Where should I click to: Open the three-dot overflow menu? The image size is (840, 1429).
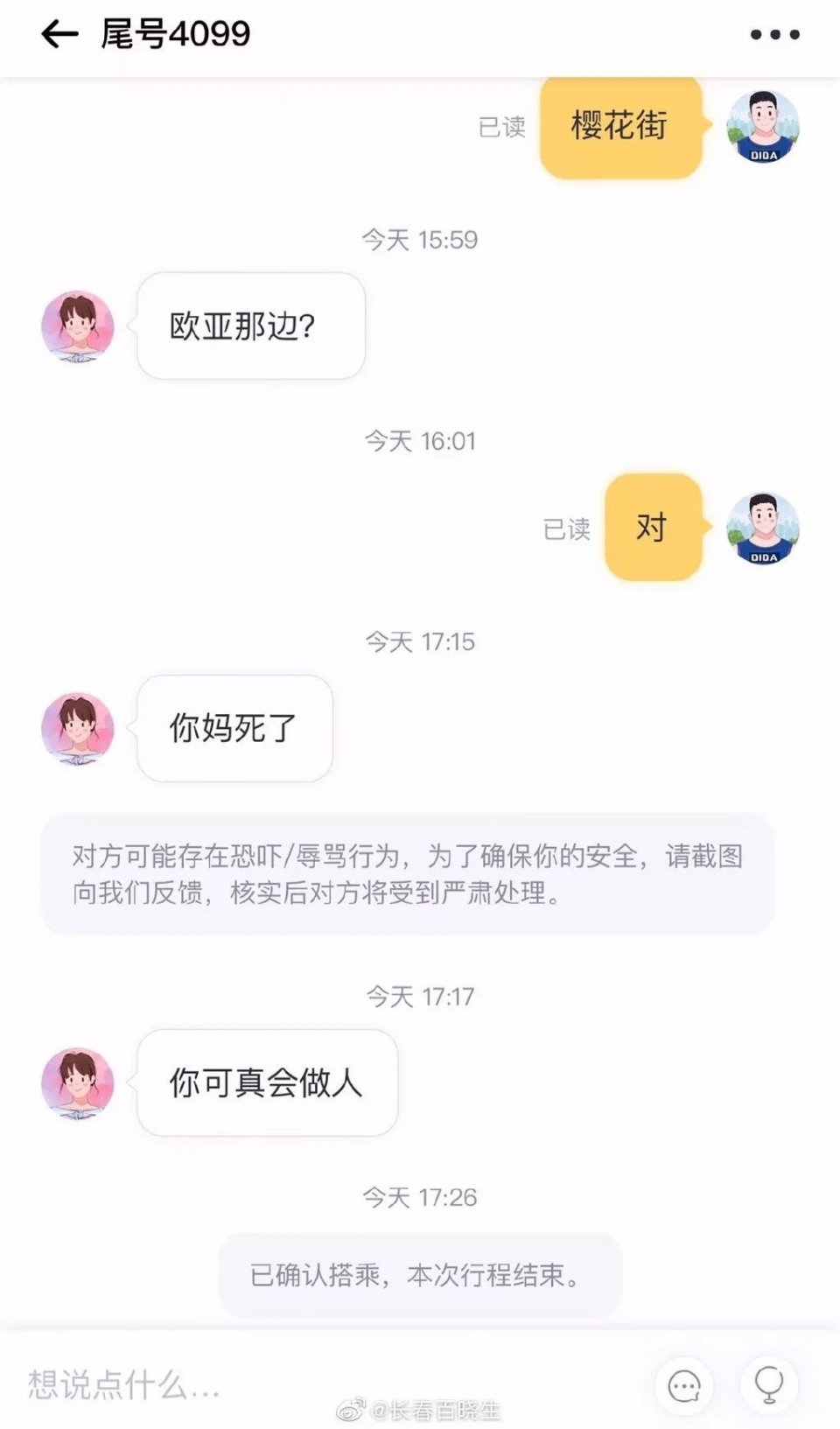(x=775, y=34)
